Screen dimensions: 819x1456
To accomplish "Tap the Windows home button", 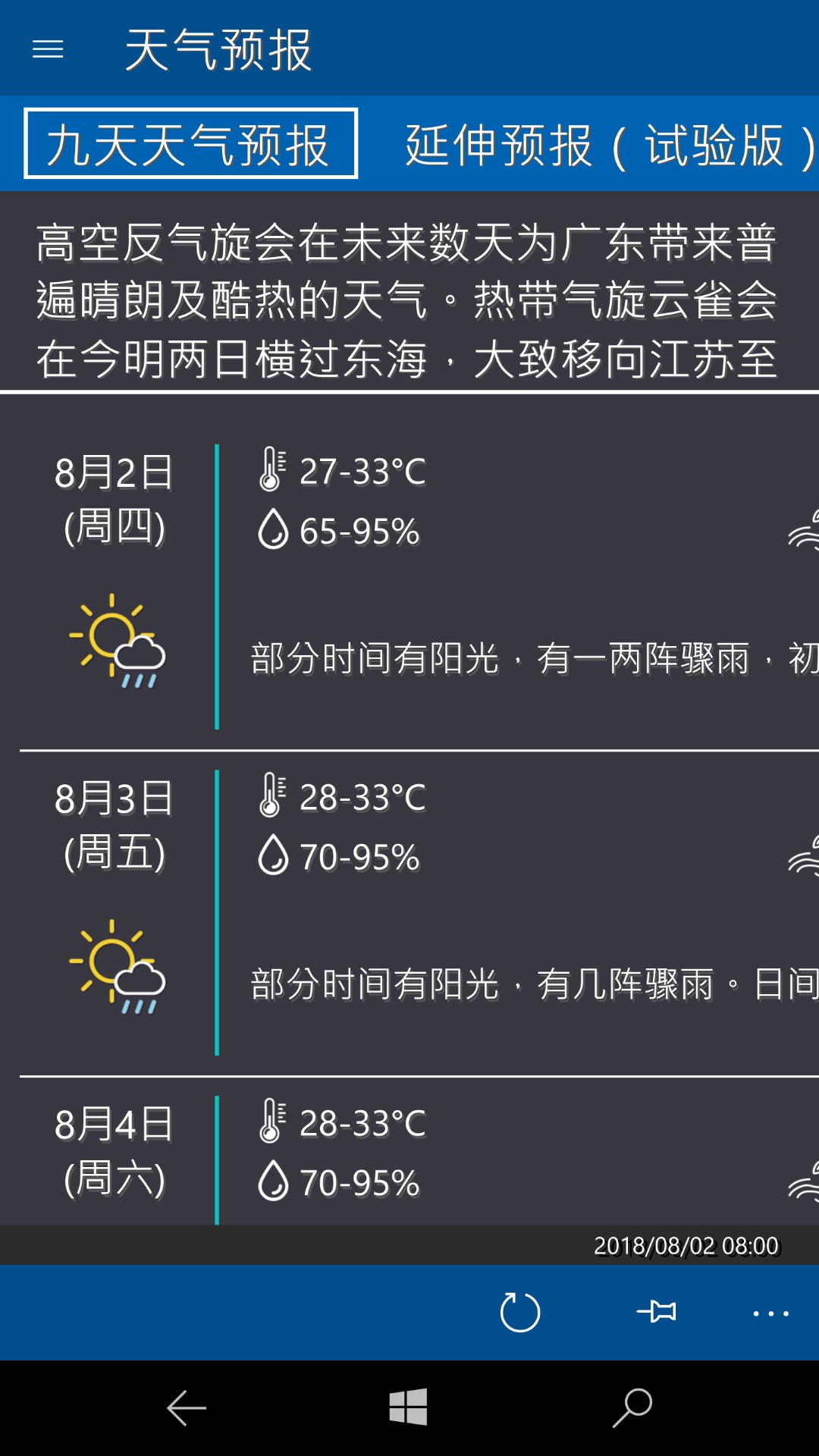I will pos(408,1407).
